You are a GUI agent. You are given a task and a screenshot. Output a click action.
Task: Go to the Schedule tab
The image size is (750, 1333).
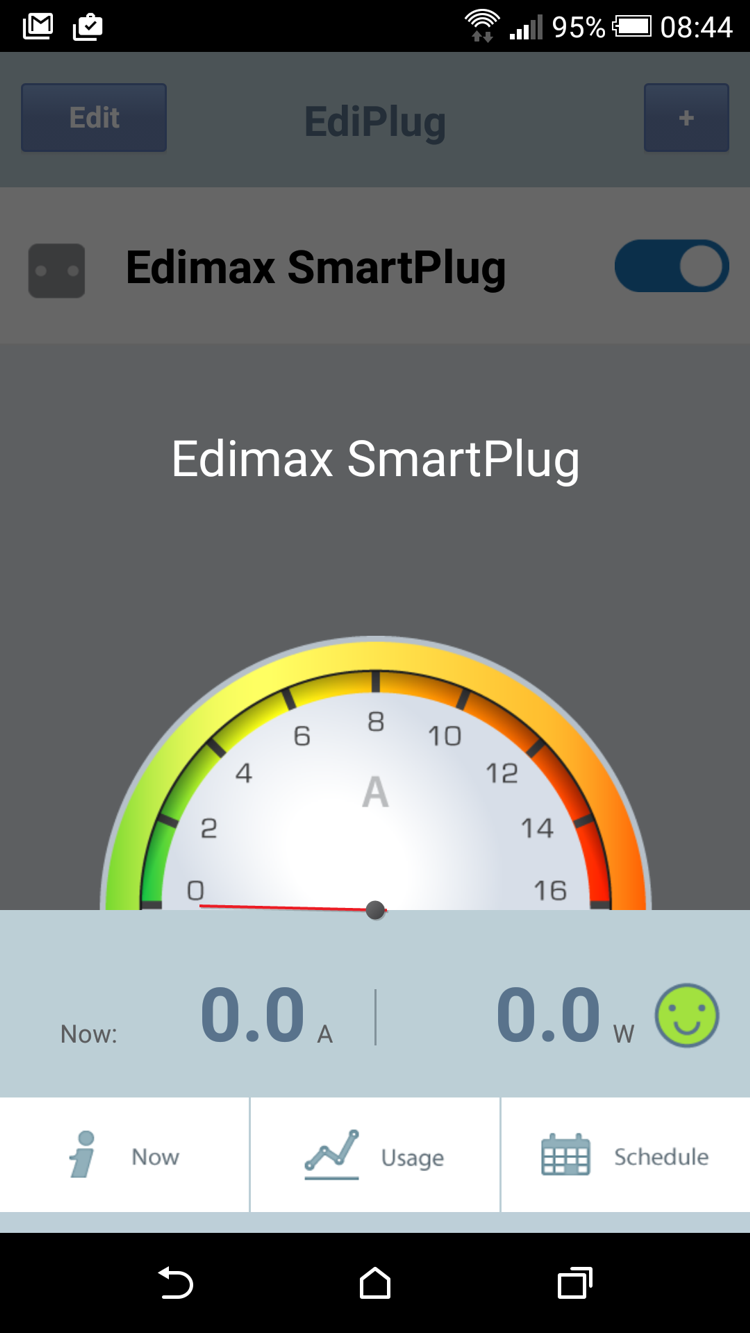pyautogui.click(x=625, y=1156)
